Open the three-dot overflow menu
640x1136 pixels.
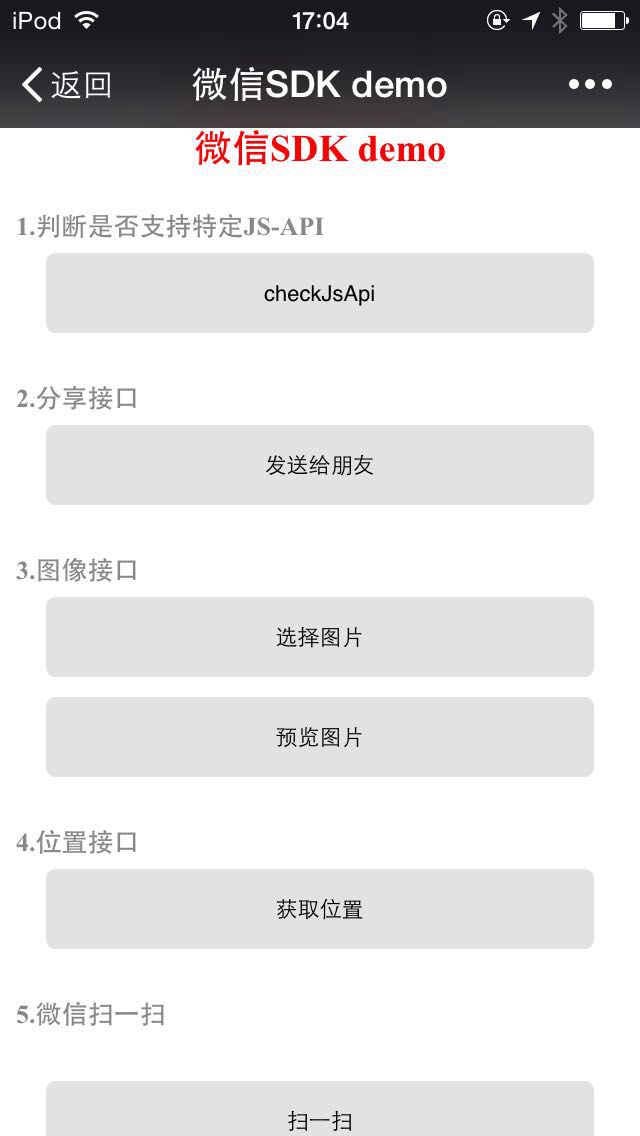click(590, 85)
